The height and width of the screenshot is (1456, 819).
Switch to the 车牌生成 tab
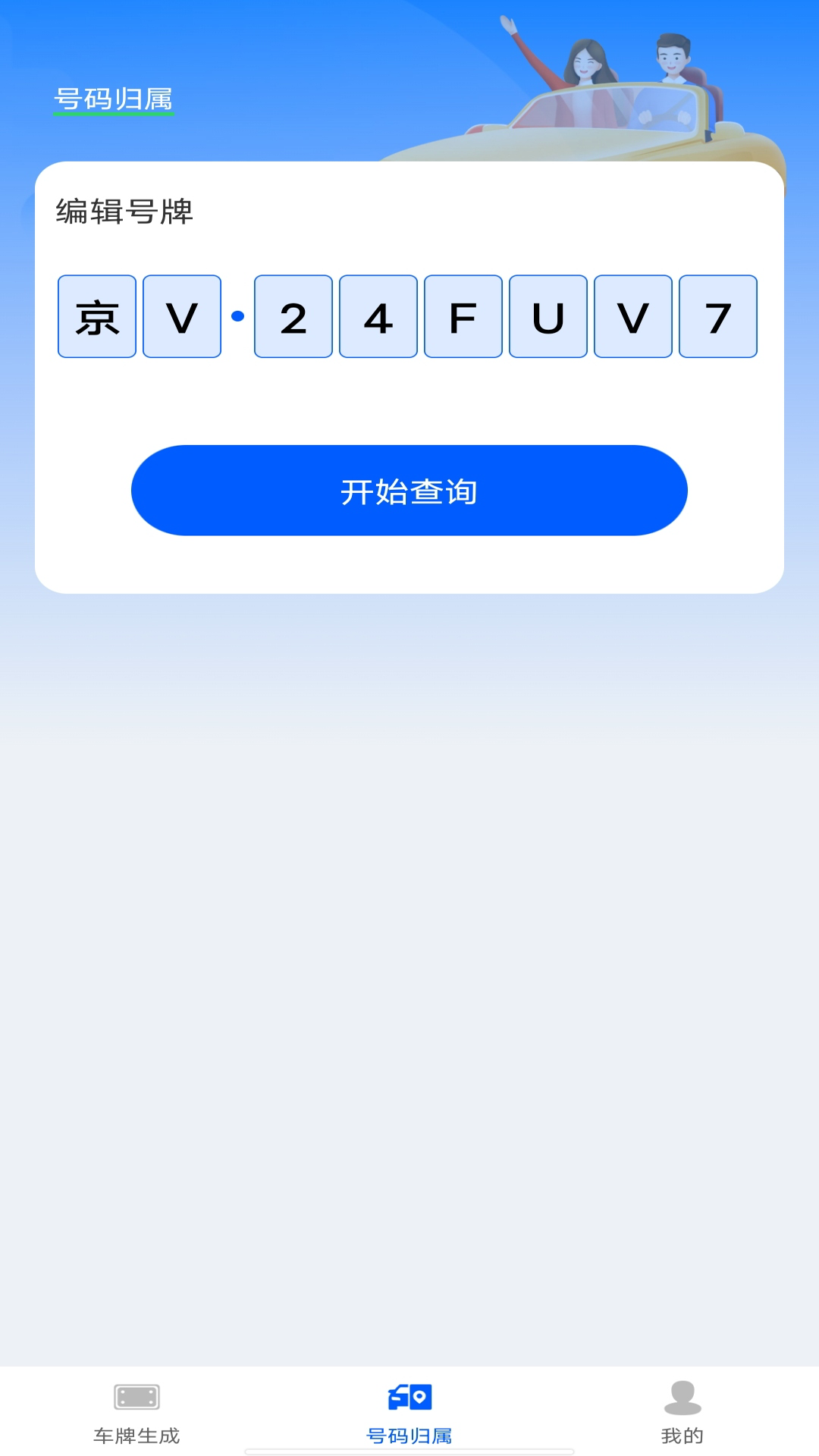coord(136,1412)
